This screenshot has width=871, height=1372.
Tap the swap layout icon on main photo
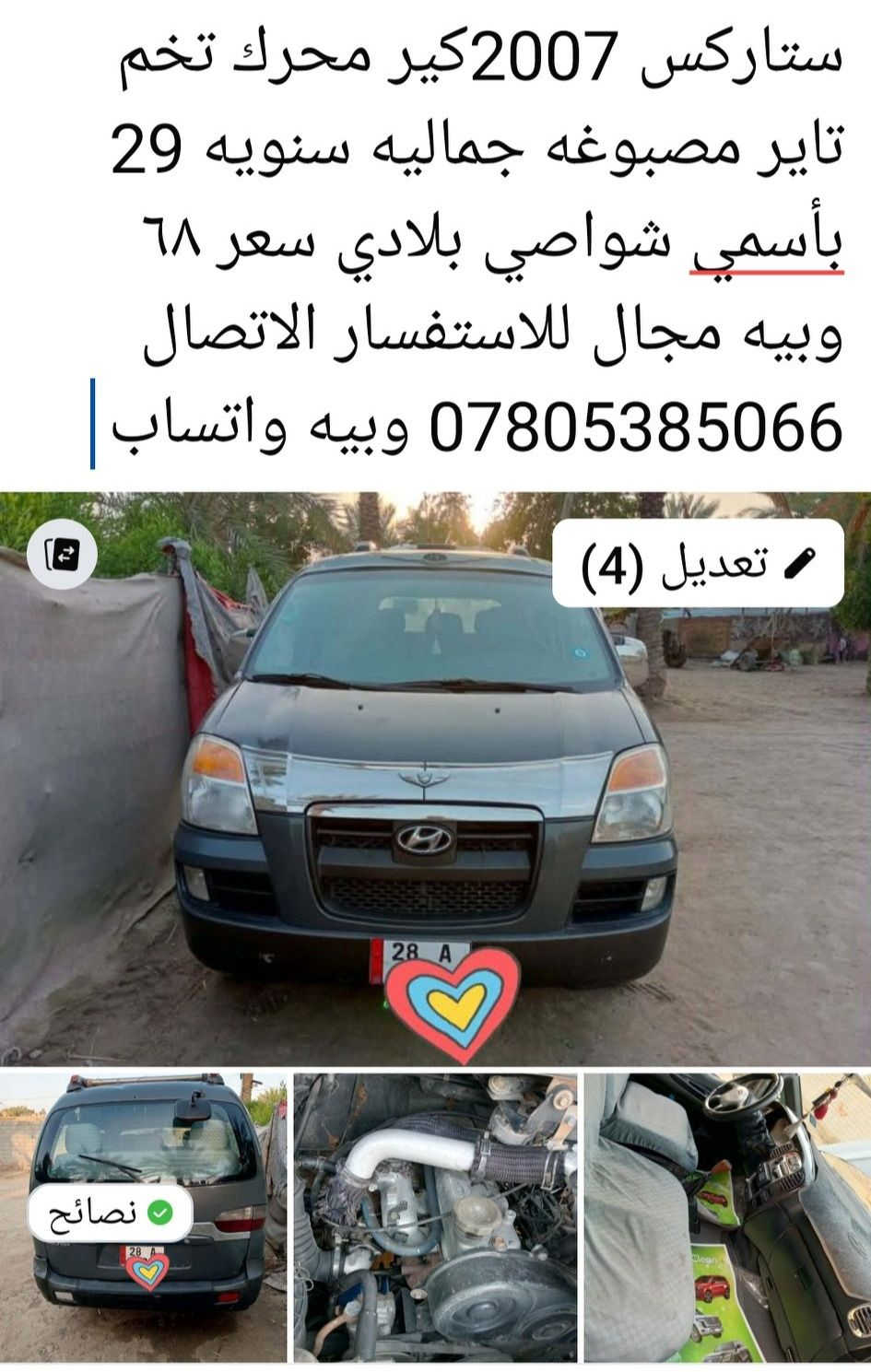[x=63, y=554]
